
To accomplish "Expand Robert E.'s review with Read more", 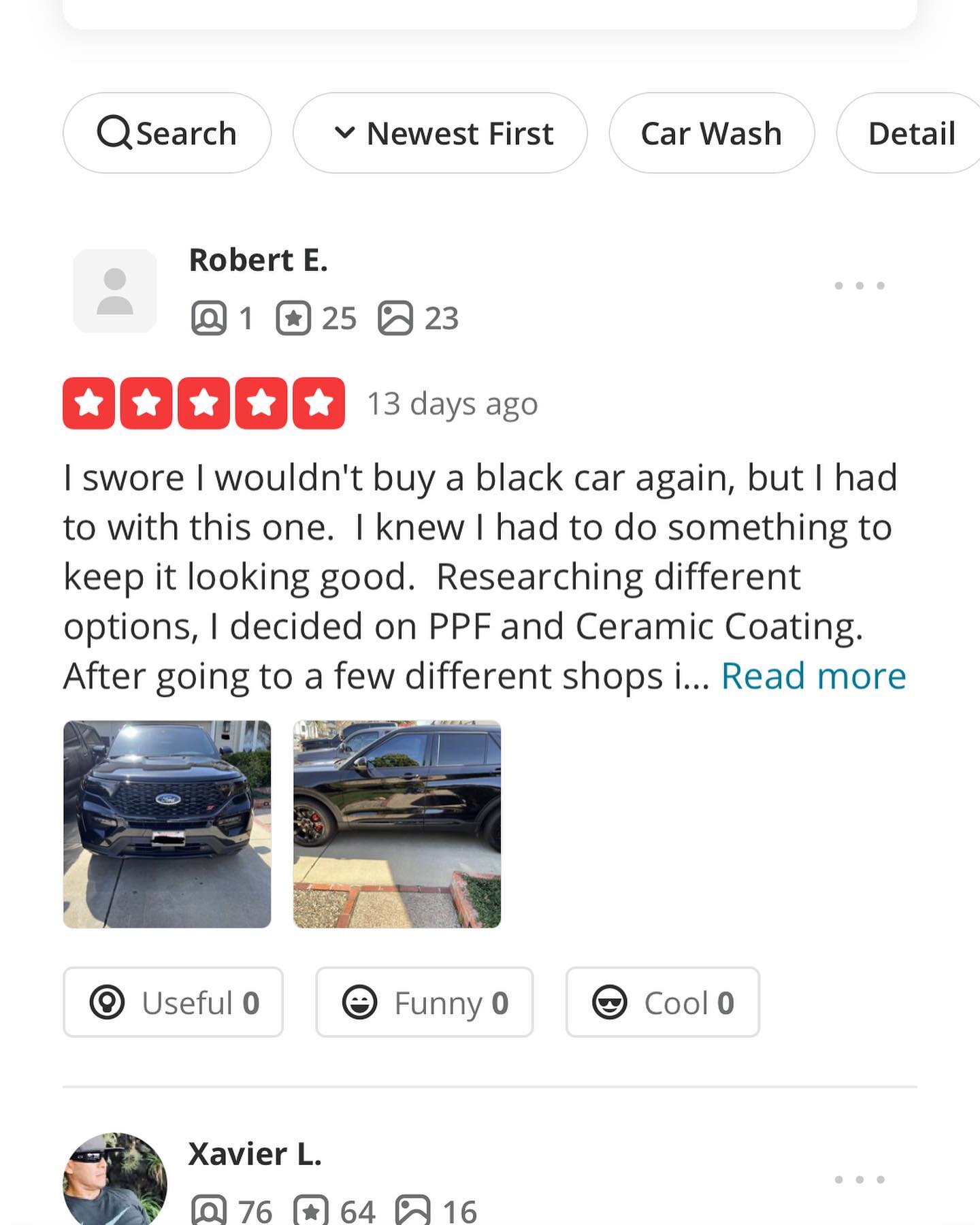I will (813, 676).
